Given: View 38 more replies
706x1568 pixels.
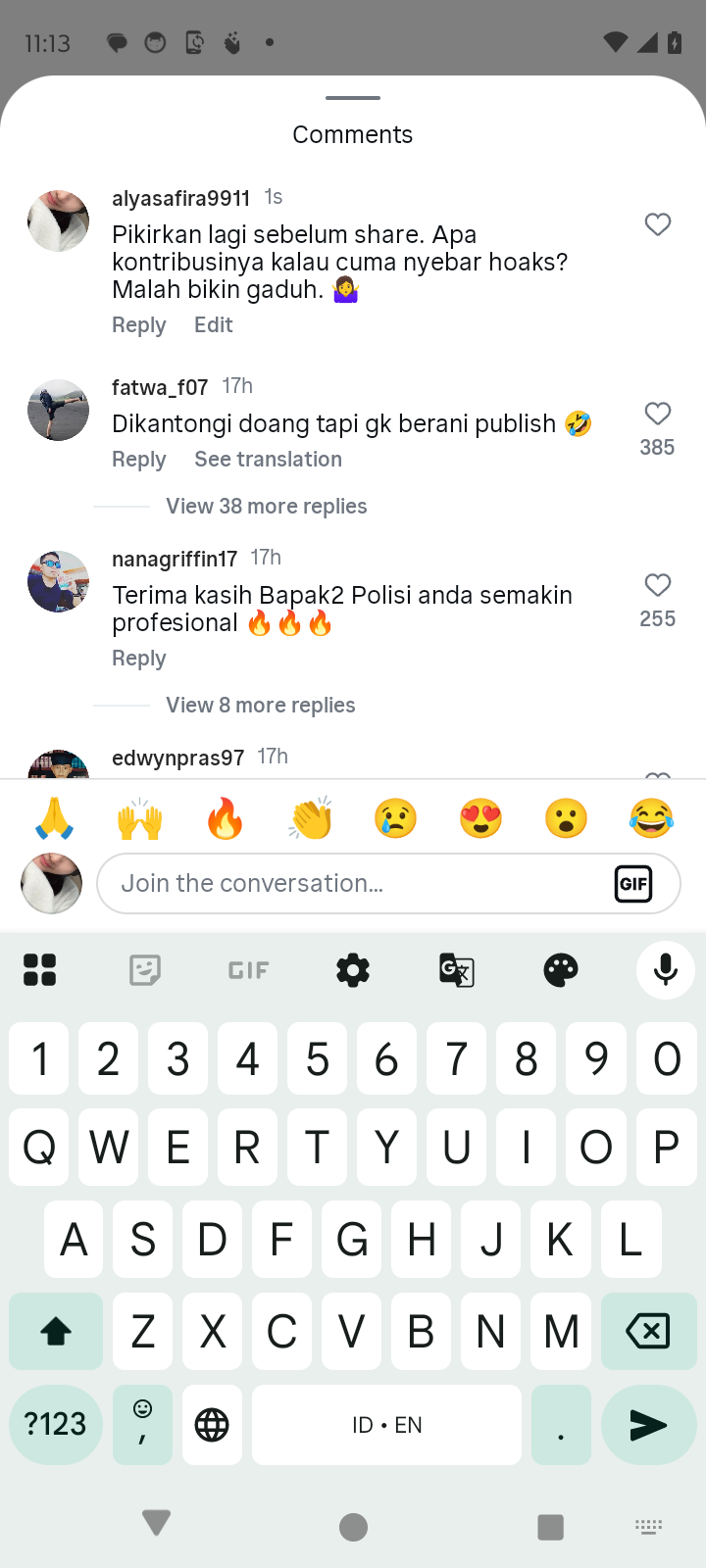Looking at the screenshot, I should click(266, 507).
